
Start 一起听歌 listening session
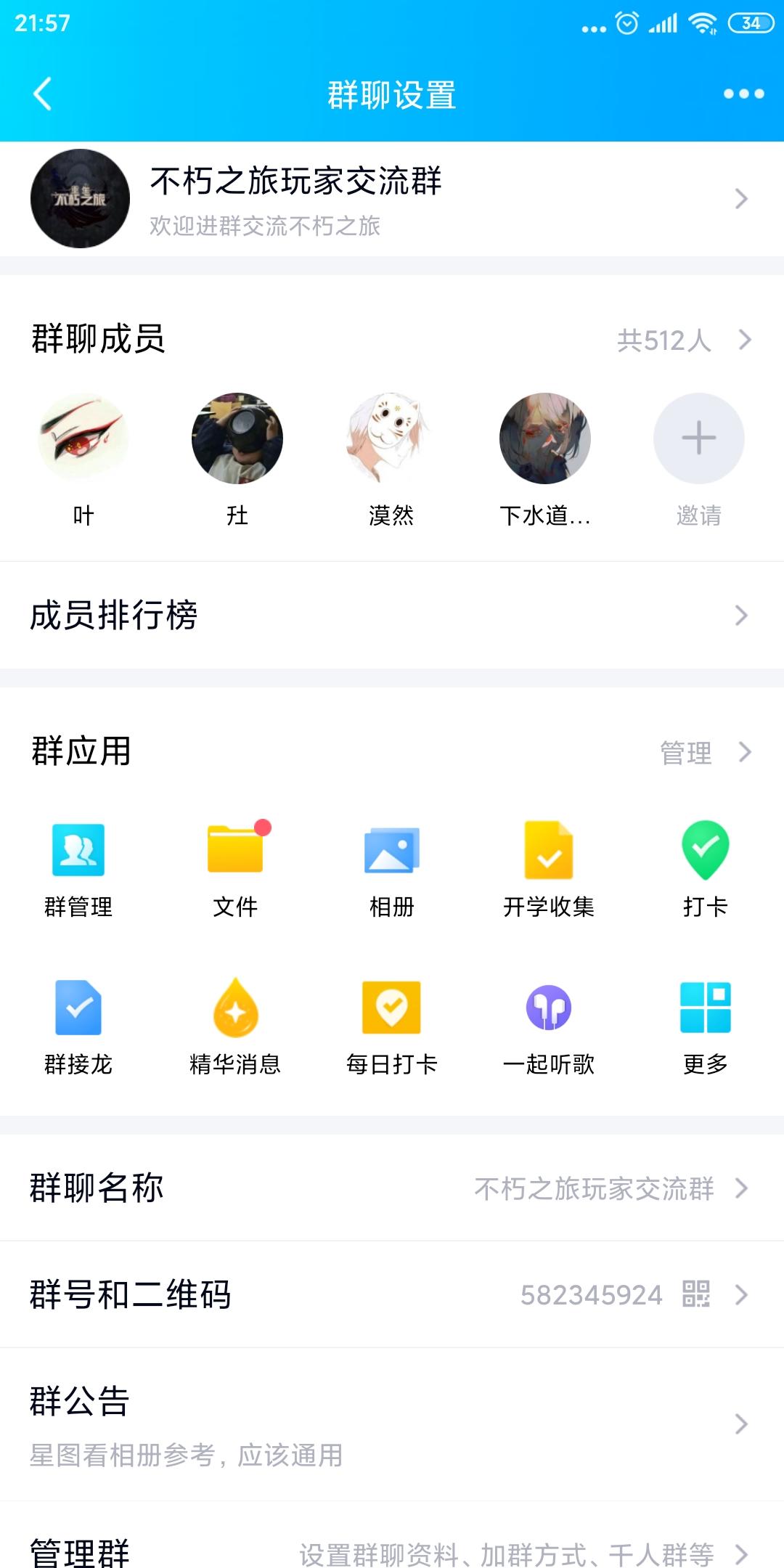click(549, 1025)
